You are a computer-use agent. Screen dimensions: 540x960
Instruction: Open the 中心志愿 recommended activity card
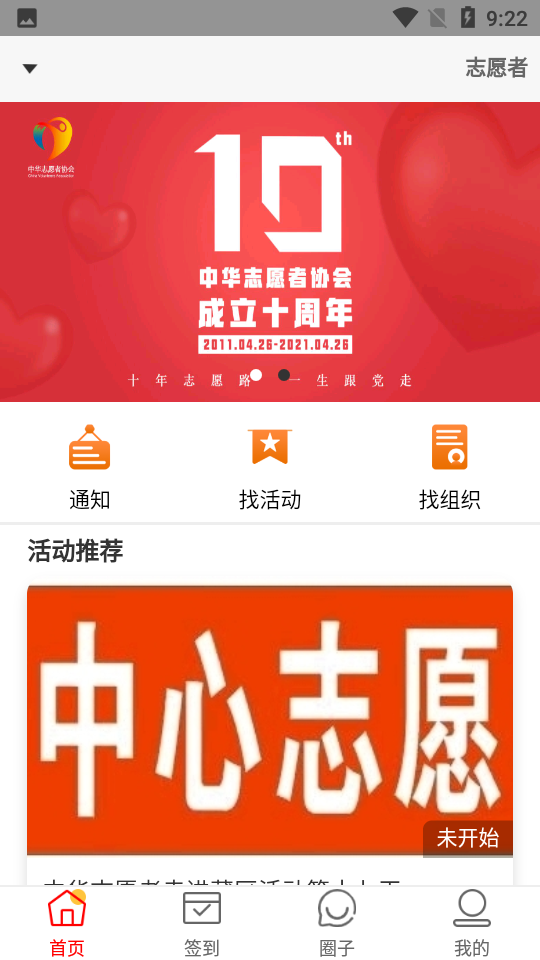tap(270, 721)
